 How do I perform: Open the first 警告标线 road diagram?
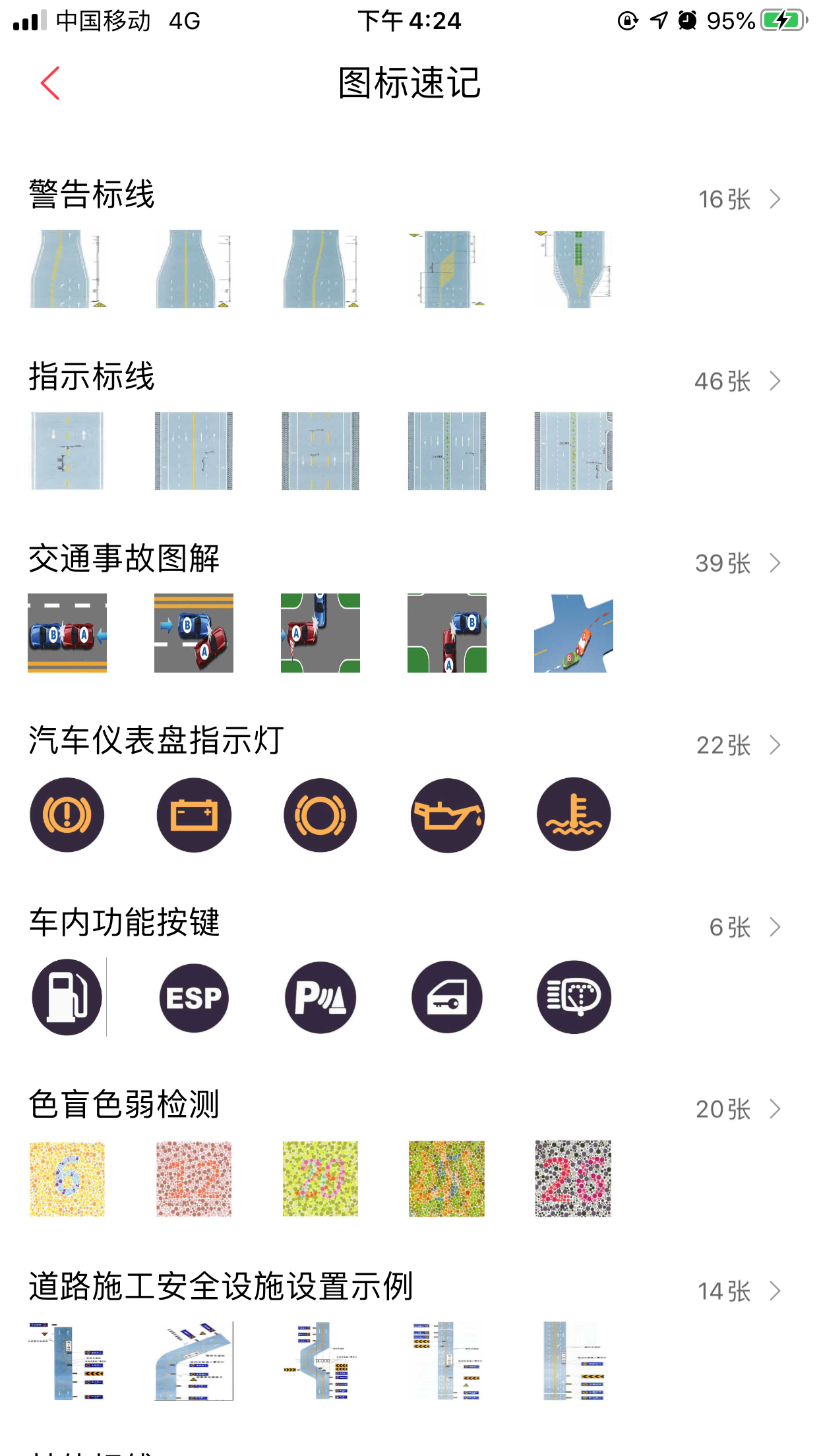[x=67, y=269]
